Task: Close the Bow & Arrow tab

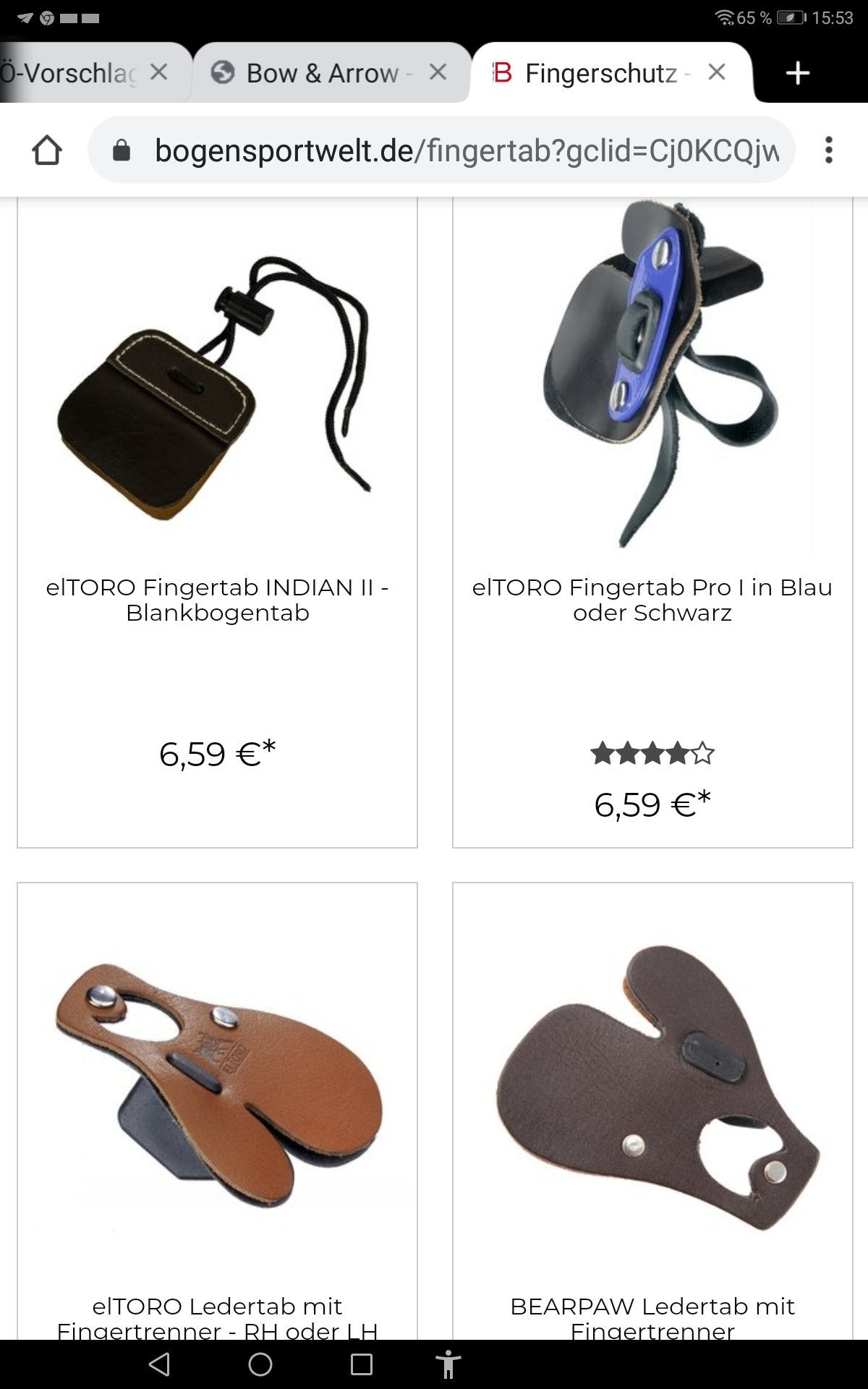Action: pos(438,72)
